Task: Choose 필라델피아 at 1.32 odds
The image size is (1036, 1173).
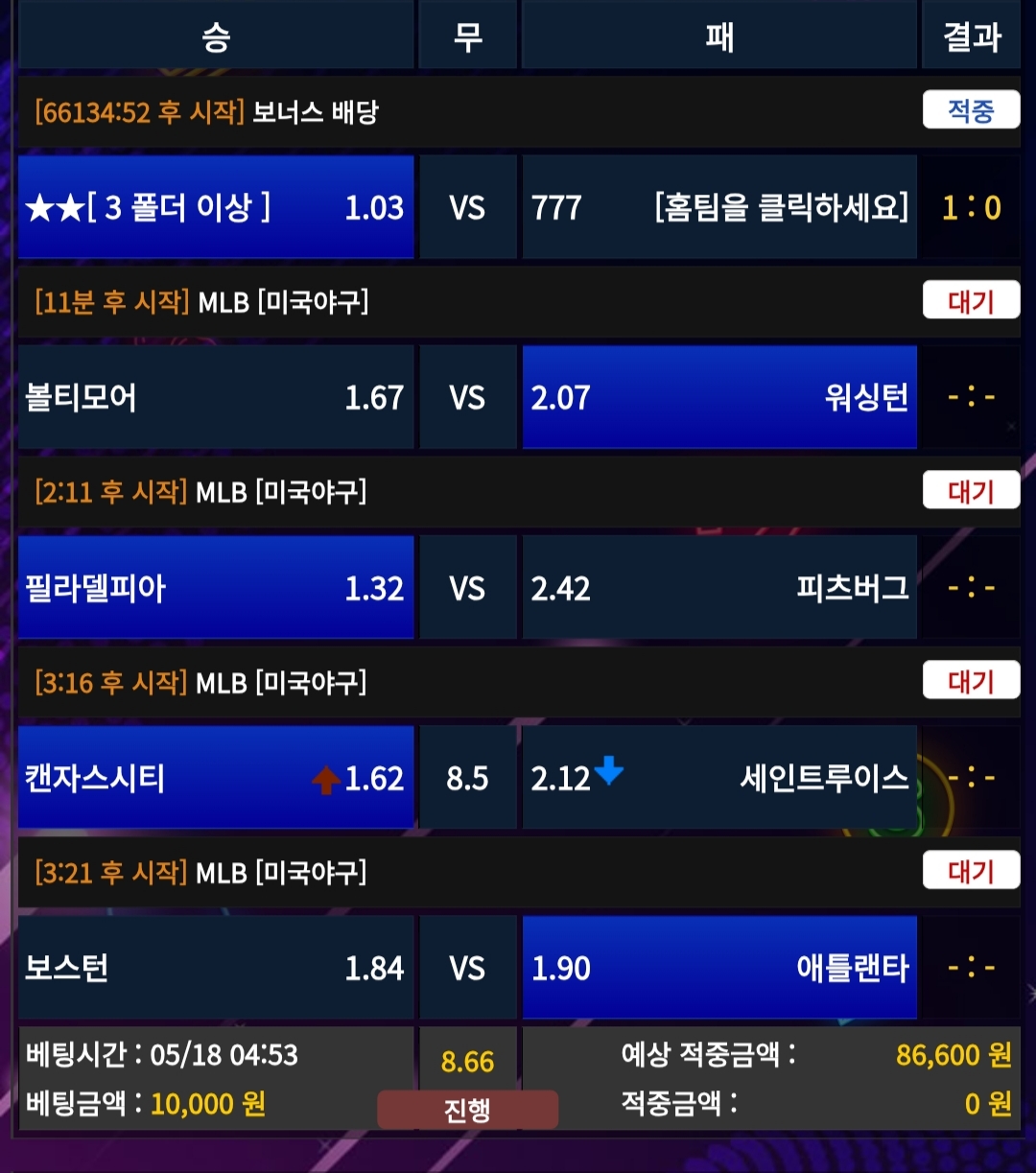Action: [216, 587]
